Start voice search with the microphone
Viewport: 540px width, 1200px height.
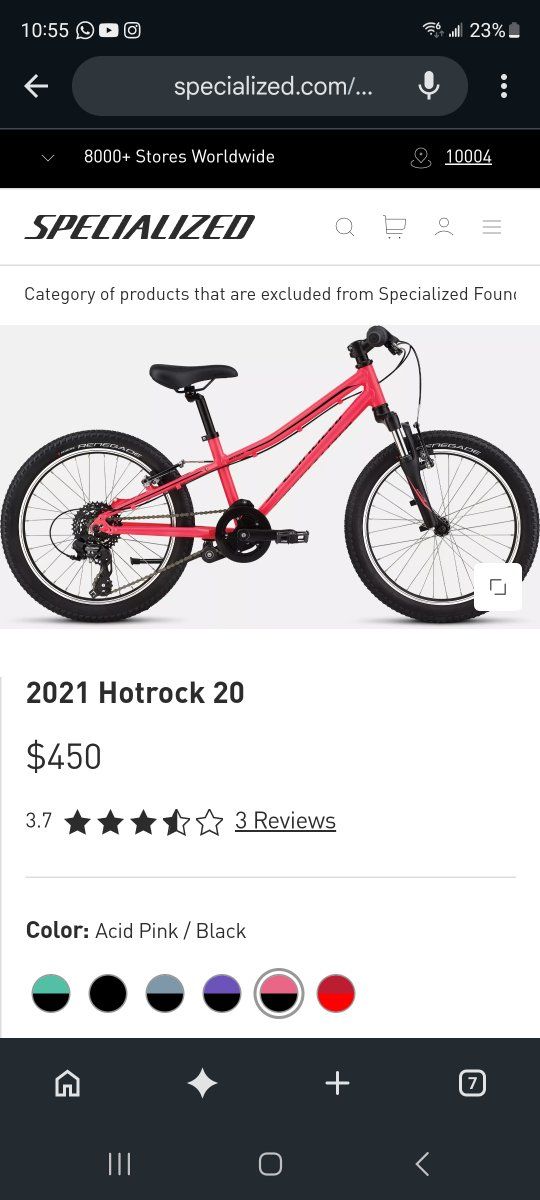pos(429,86)
